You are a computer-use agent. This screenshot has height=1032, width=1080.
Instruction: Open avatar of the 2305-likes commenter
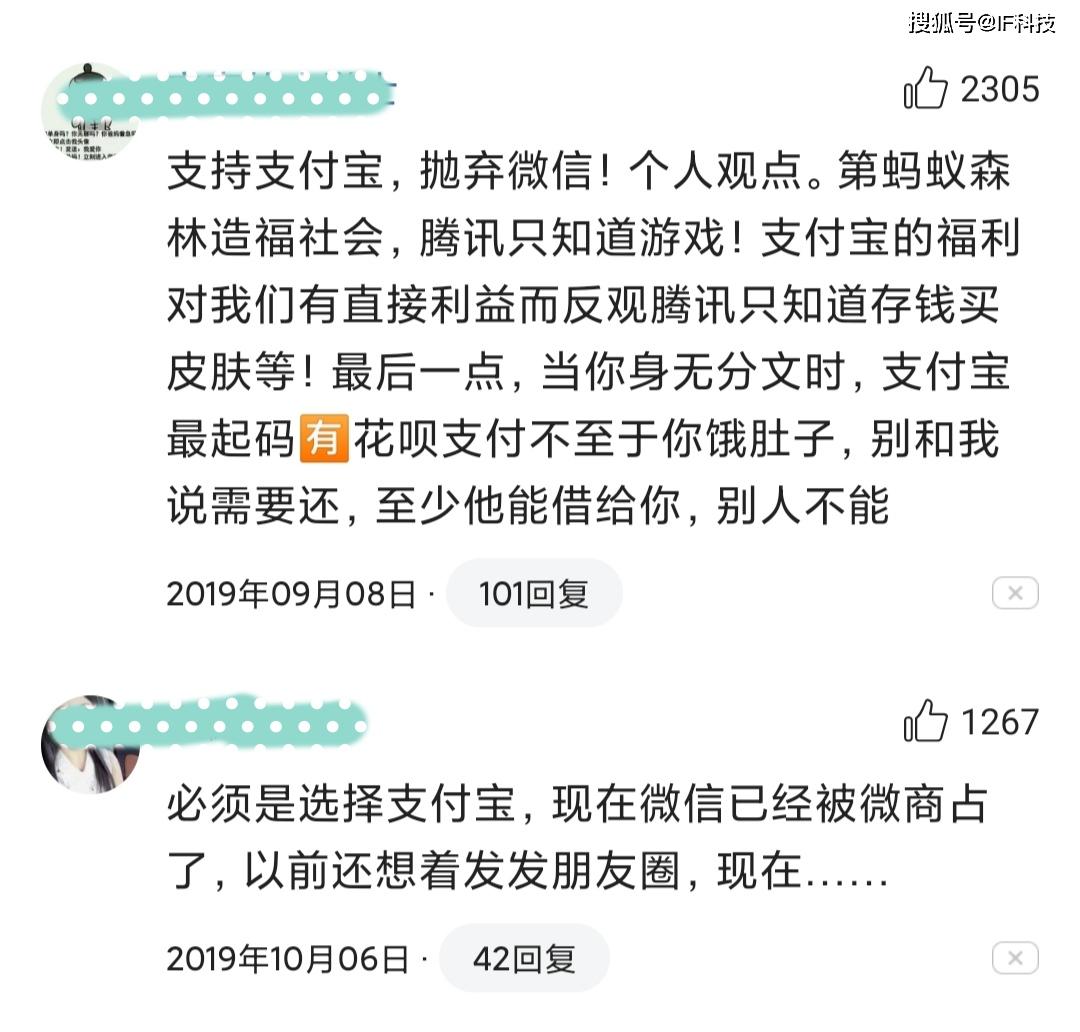(88, 112)
